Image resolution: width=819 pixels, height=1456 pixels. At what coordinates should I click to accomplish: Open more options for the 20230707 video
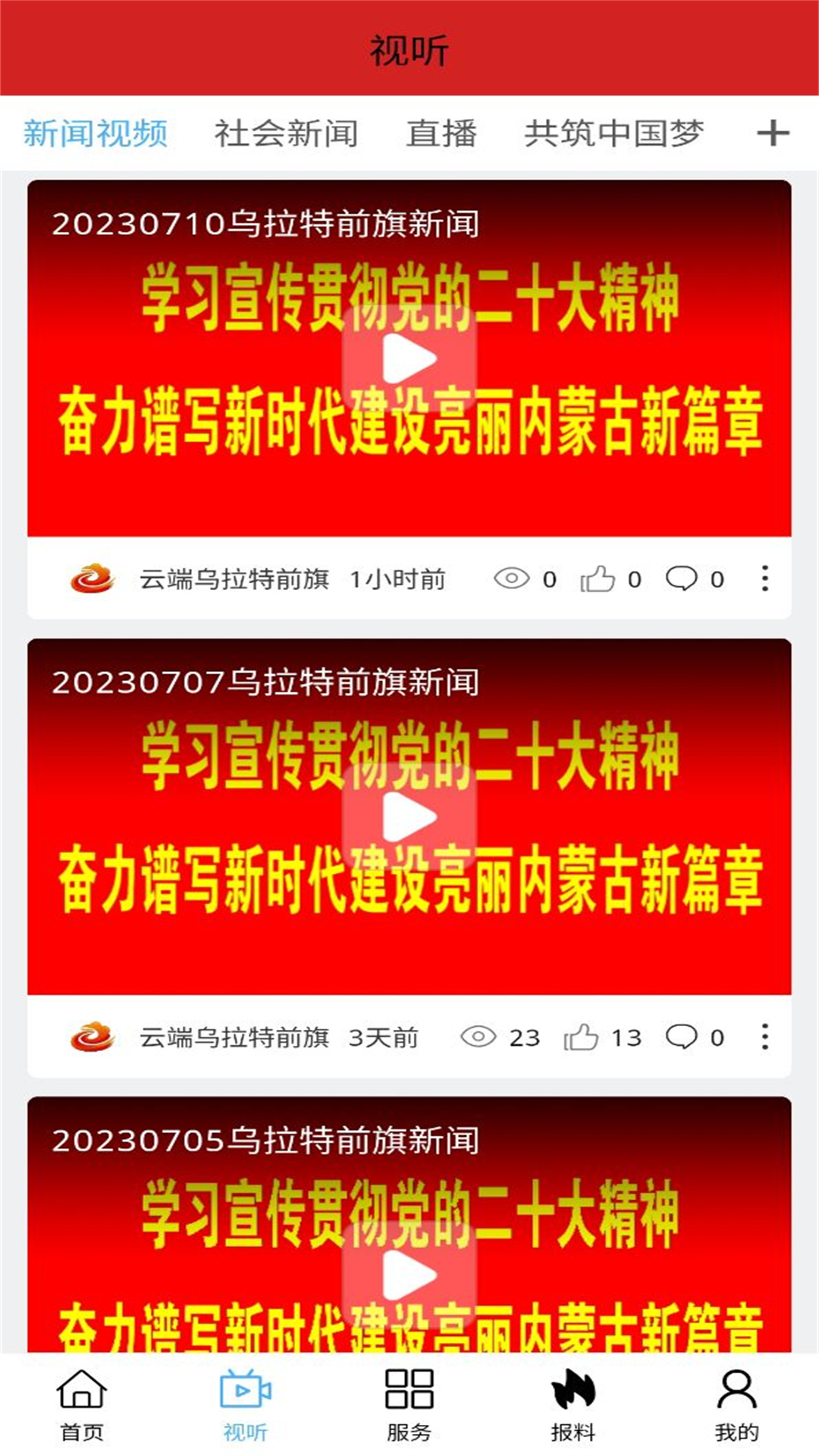point(765,1037)
